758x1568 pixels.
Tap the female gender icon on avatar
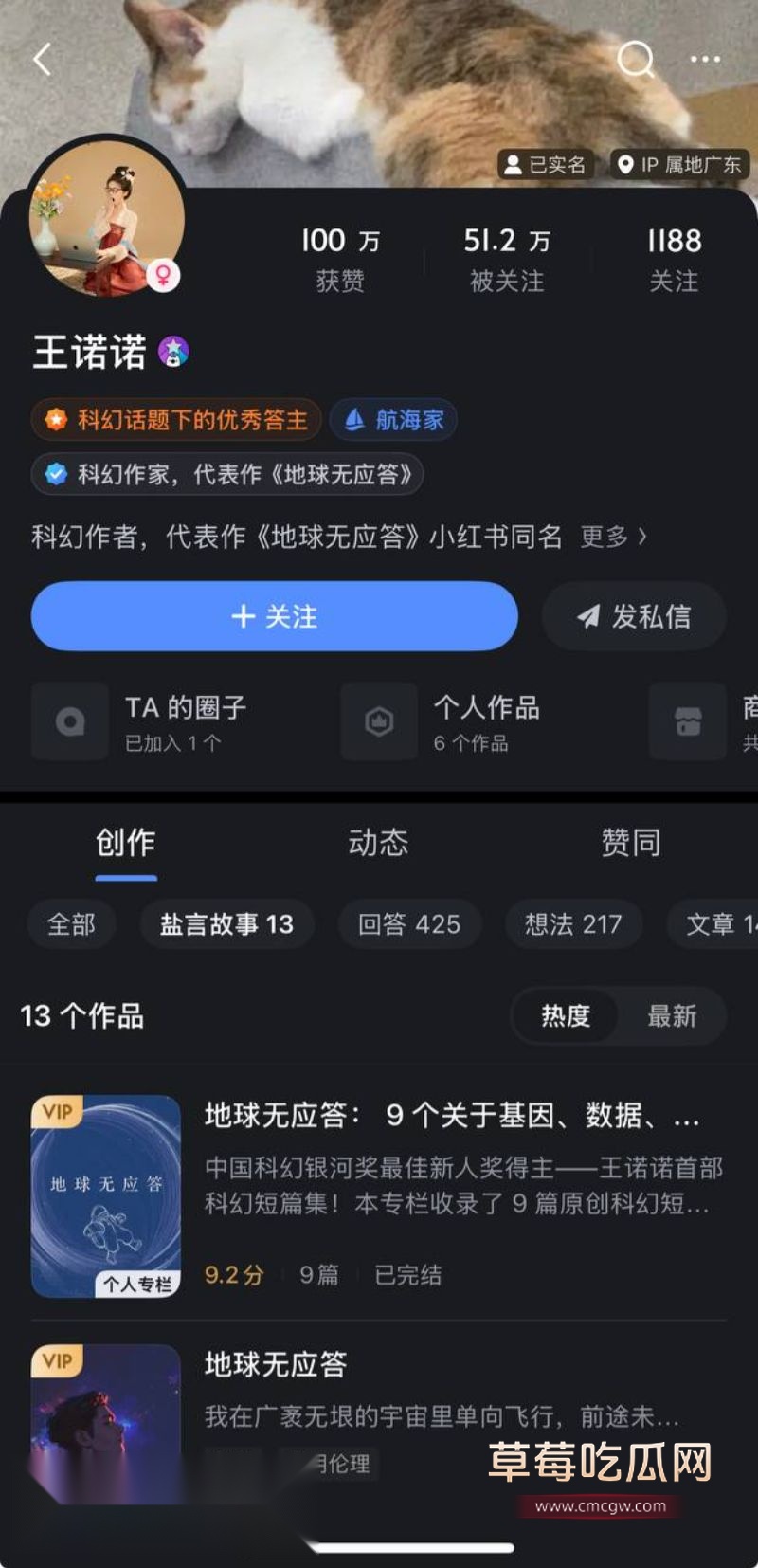[165, 276]
